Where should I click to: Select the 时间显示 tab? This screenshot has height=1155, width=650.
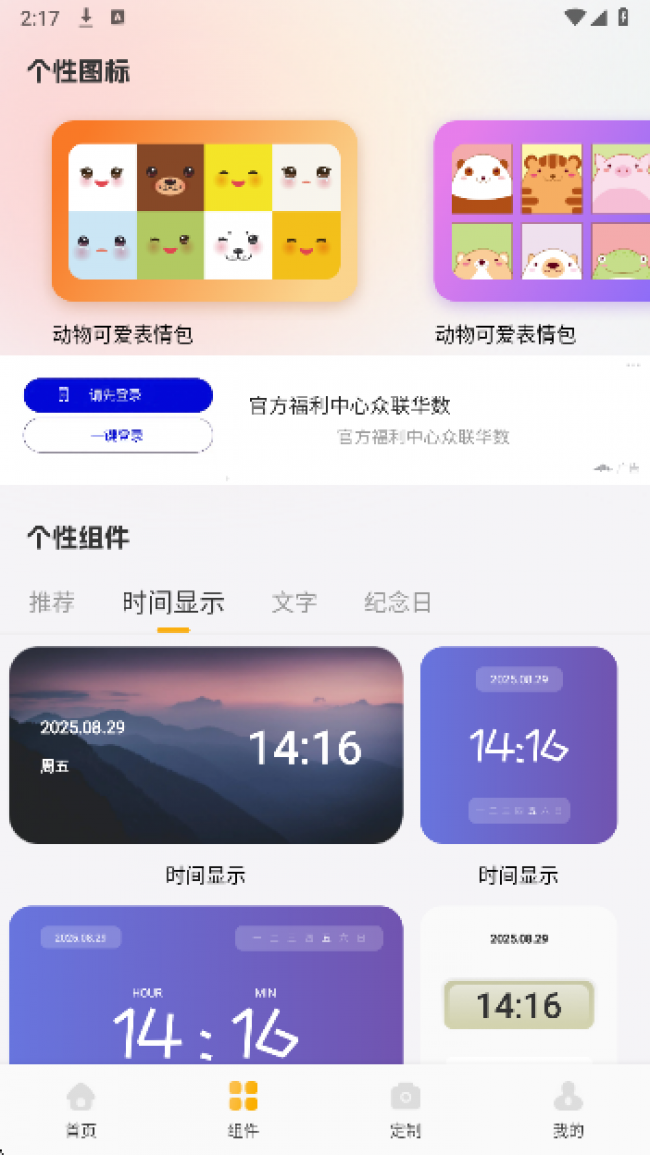point(173,602)
